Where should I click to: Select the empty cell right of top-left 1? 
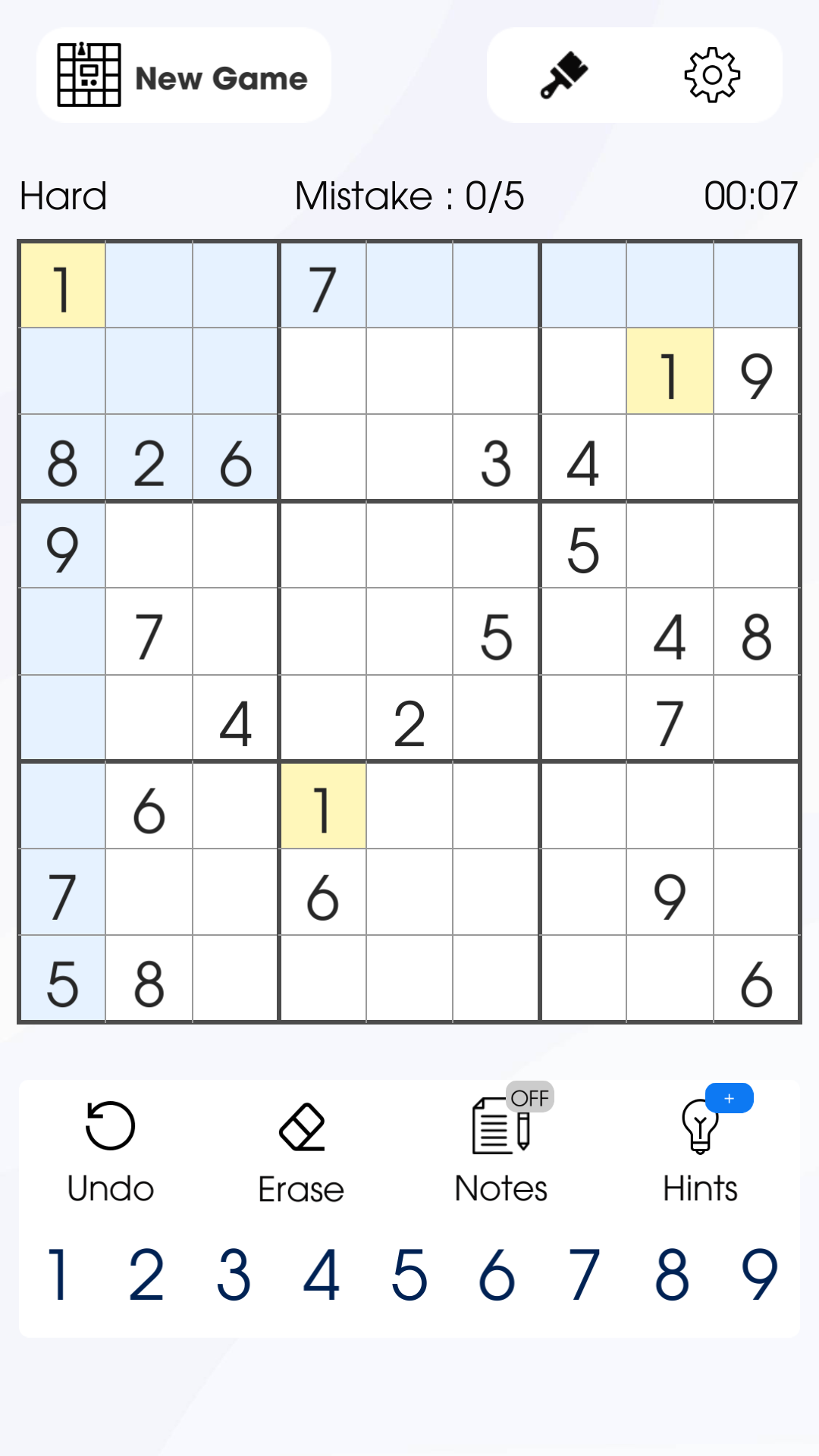tap(149, 286)
